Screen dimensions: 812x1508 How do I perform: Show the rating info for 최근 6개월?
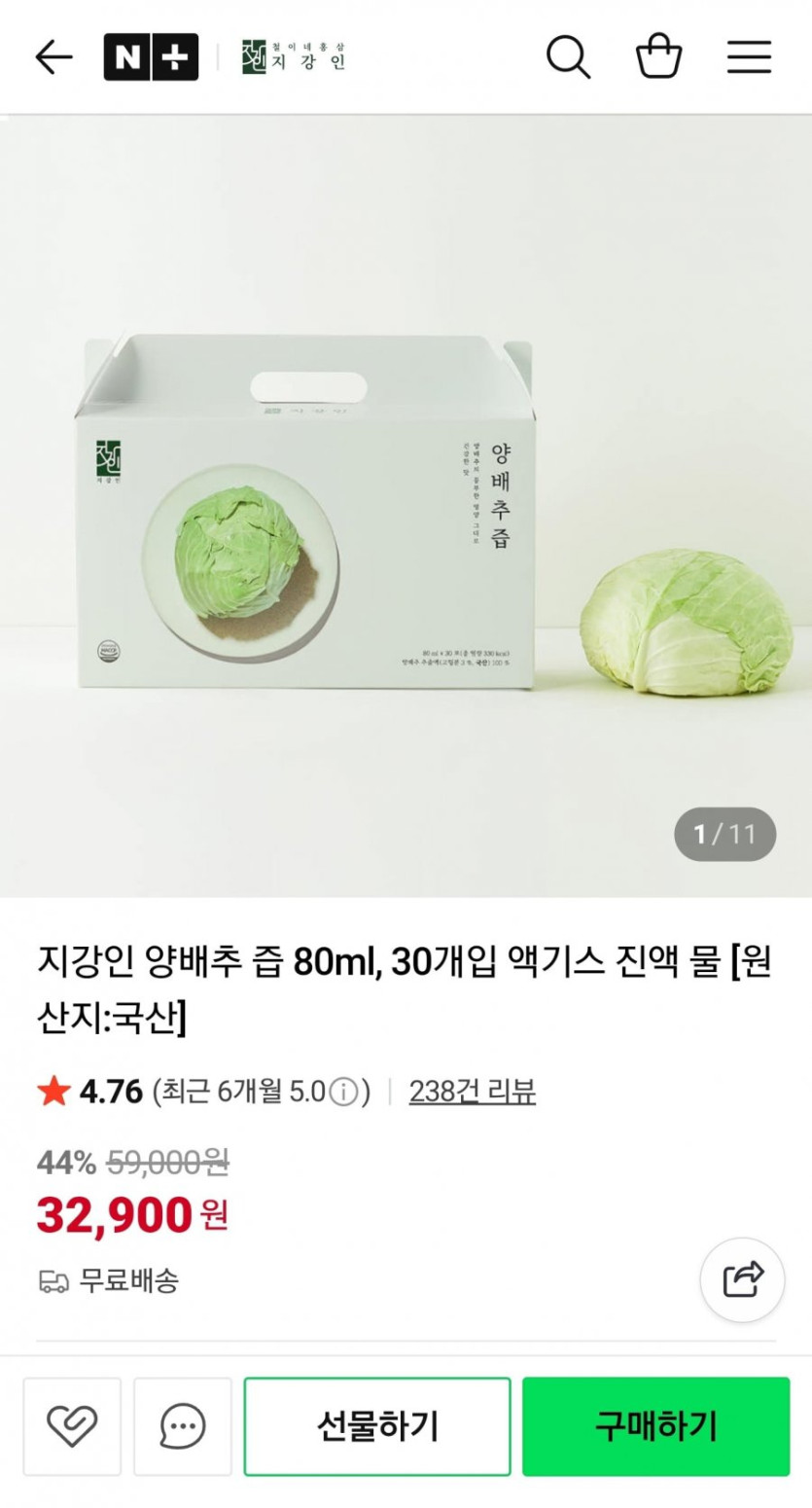pyautogui.click(x=342, y=1093)
